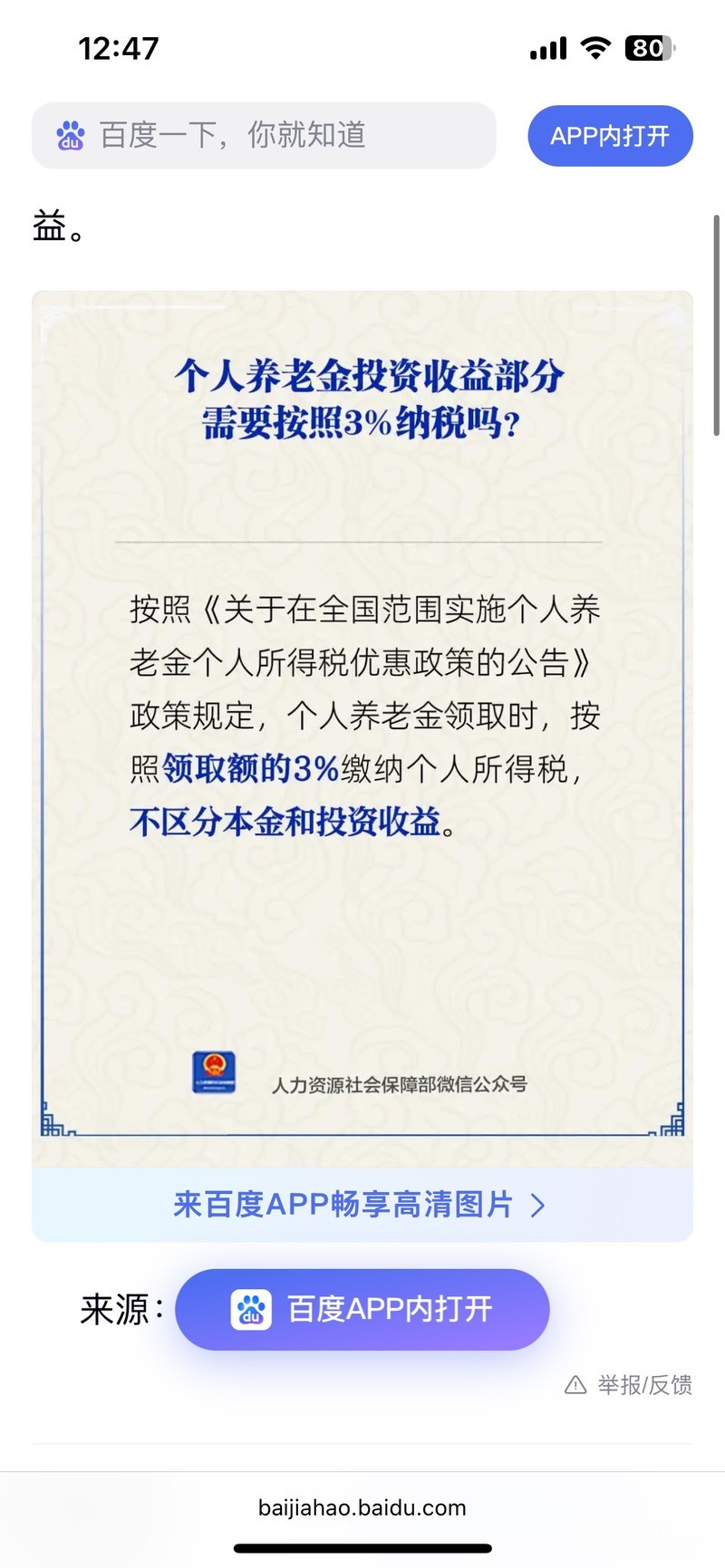This screenshot has height=1568, width=725.
Task: Tap the baijiahao.baidu.com address bar
Action: pyautogui.click(x=362, y=1507)
